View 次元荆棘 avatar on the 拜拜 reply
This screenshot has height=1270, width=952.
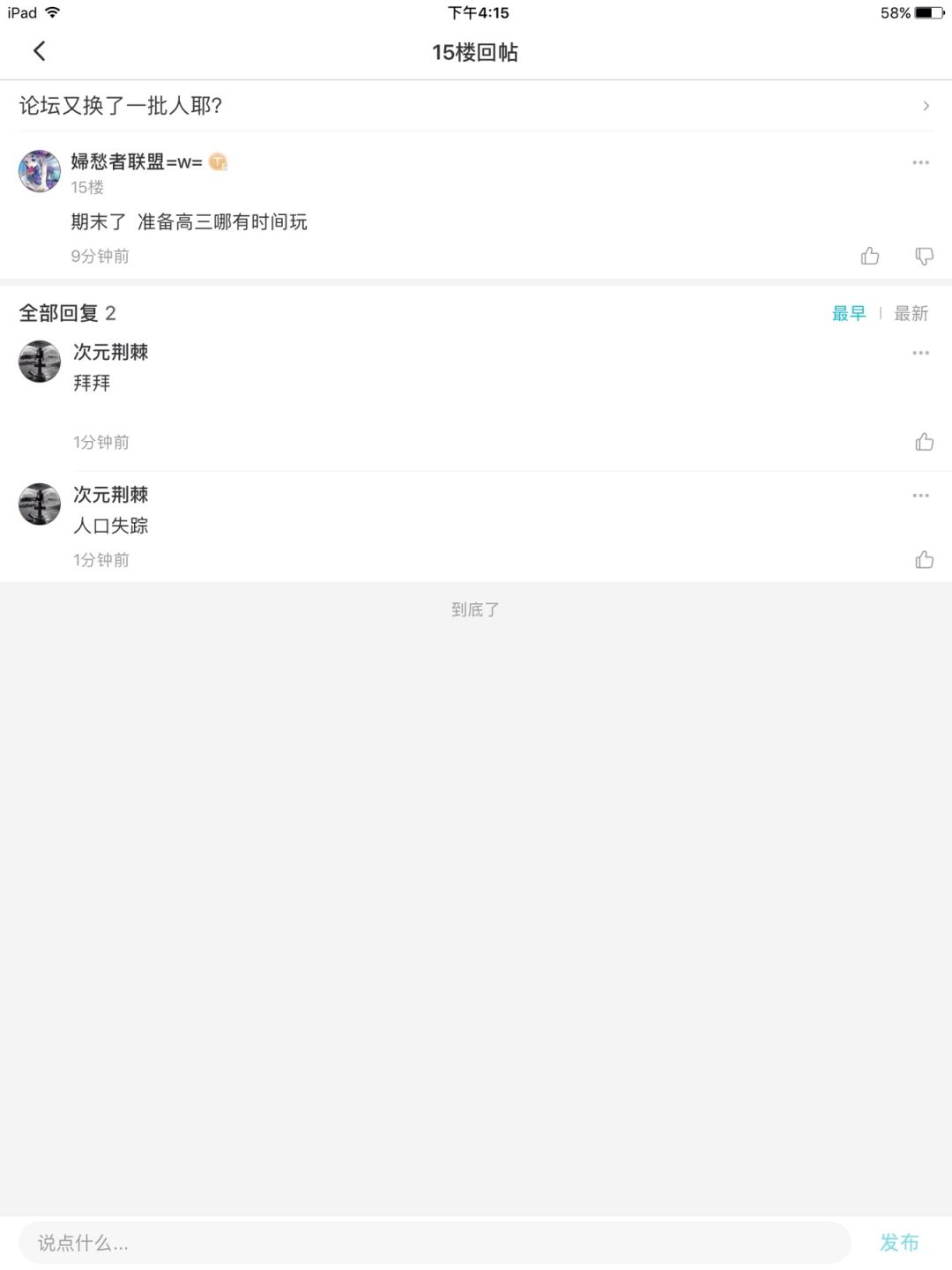40,362
